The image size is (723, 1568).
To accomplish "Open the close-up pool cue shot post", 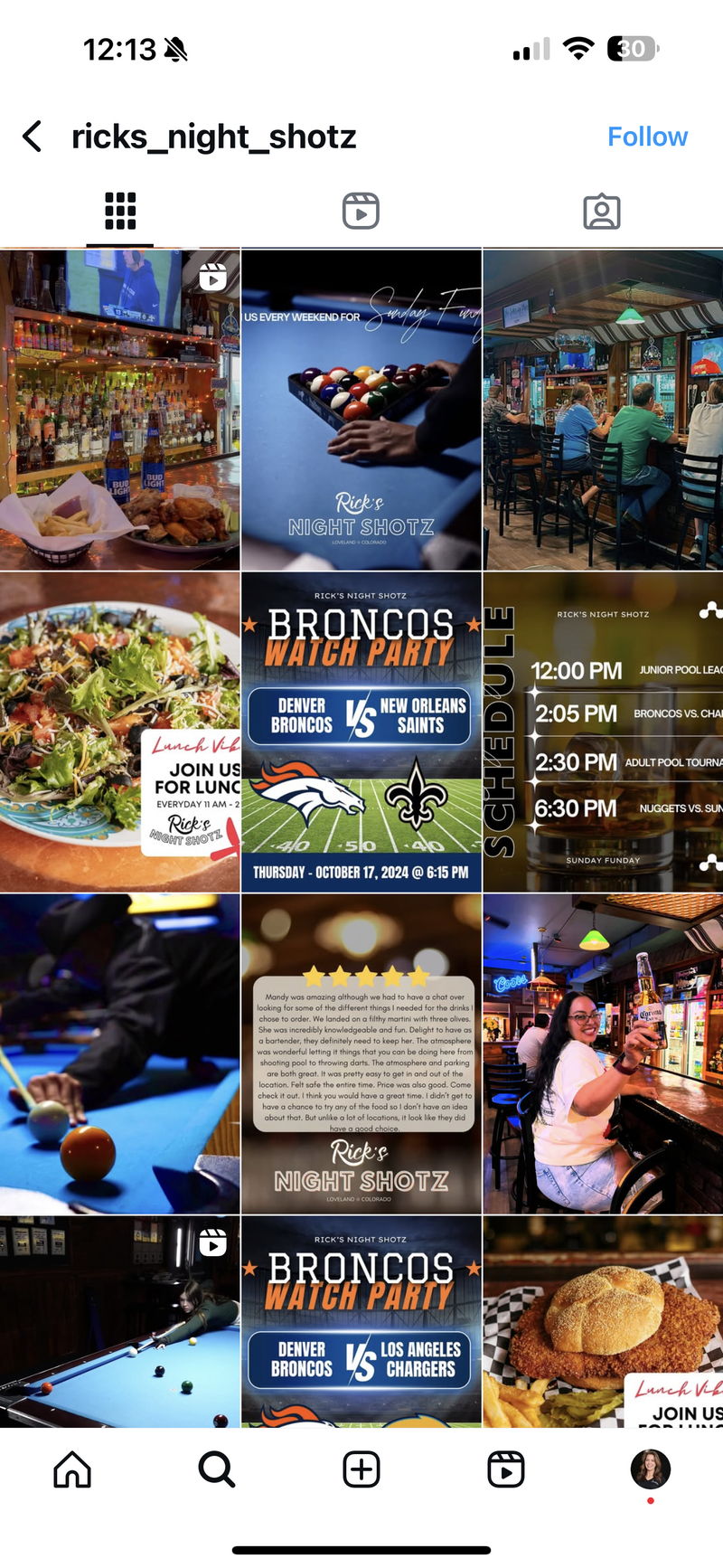I will tap(119, 1053).
